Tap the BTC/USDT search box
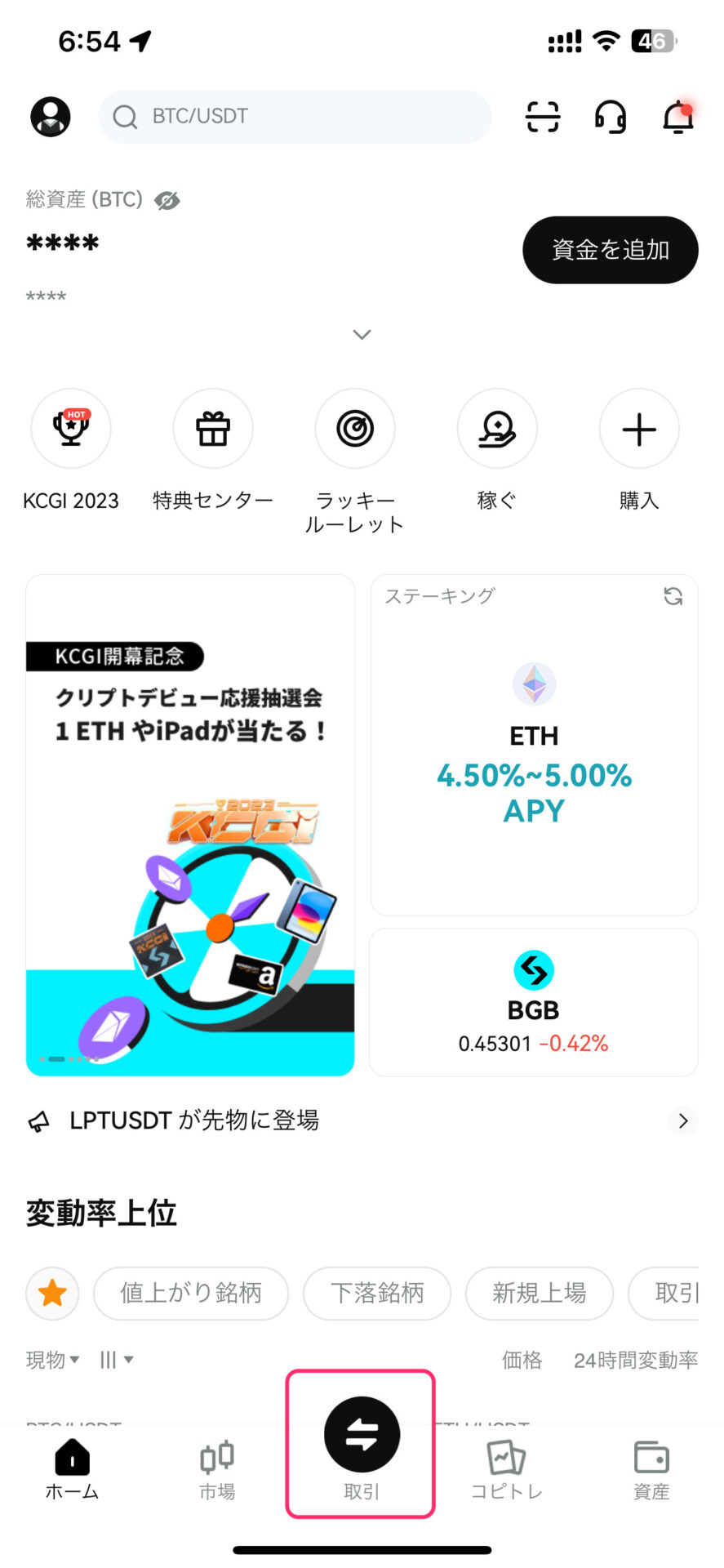 coord(295,117)
